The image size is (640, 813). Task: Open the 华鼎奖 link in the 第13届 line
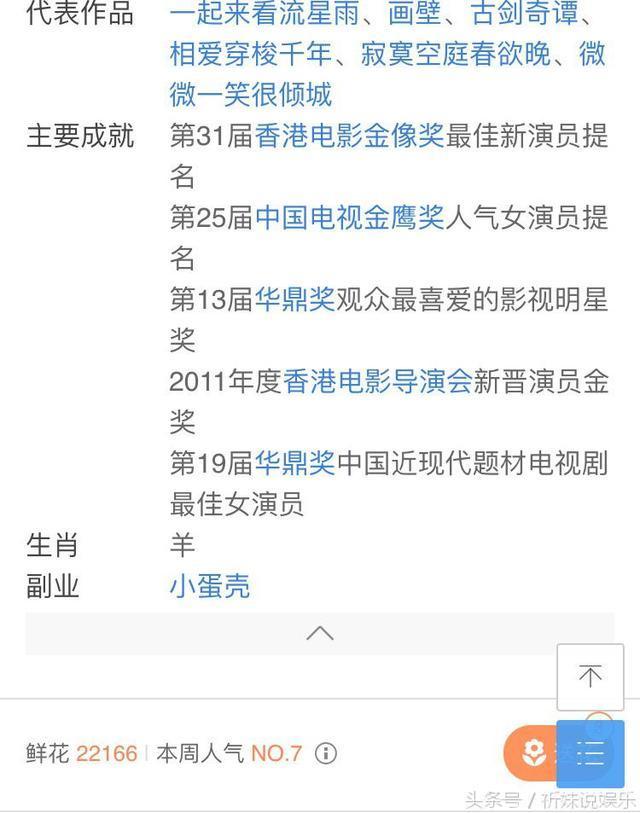pos(295,299)
